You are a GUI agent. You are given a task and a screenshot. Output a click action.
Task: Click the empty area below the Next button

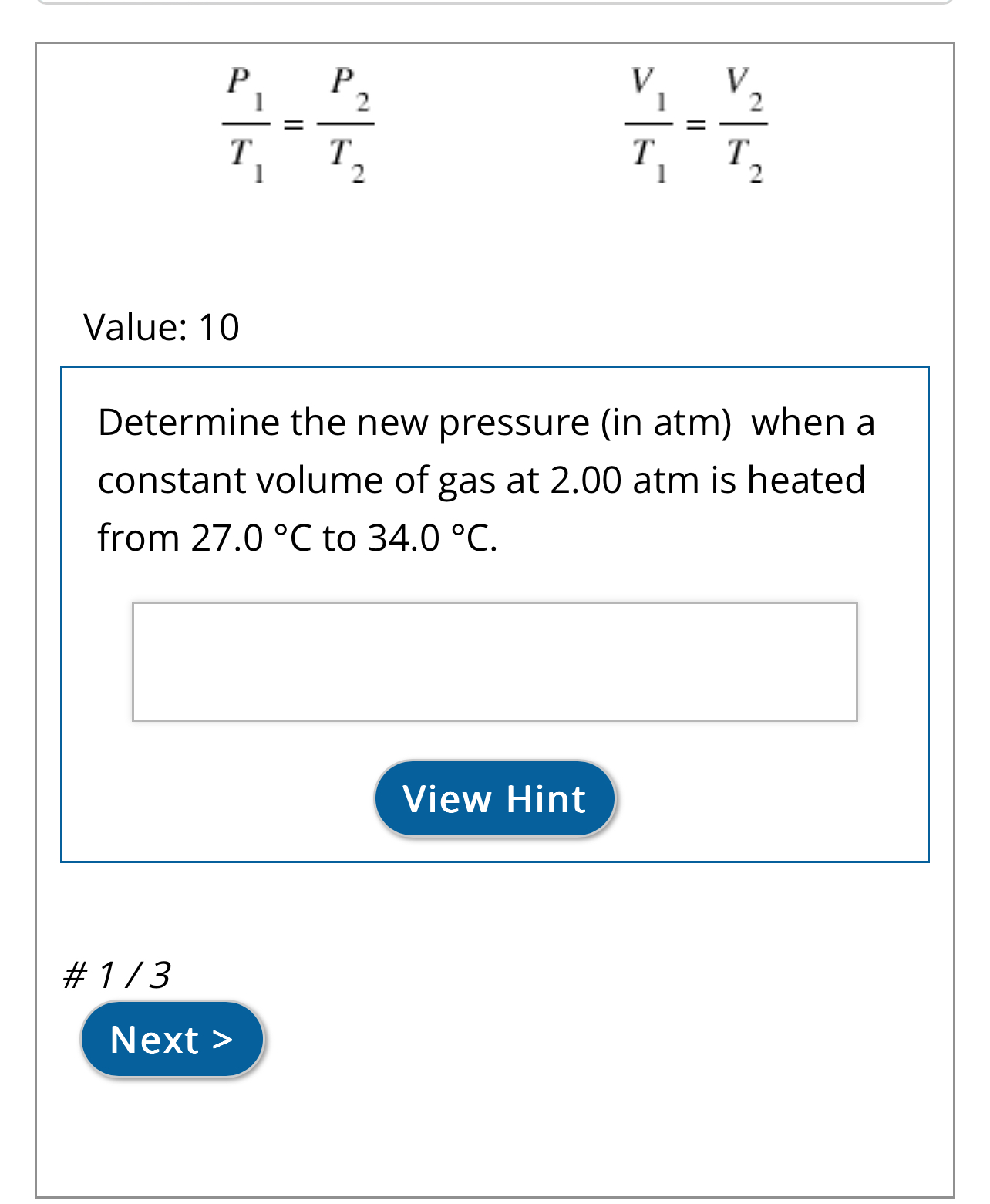[493, 1134]
